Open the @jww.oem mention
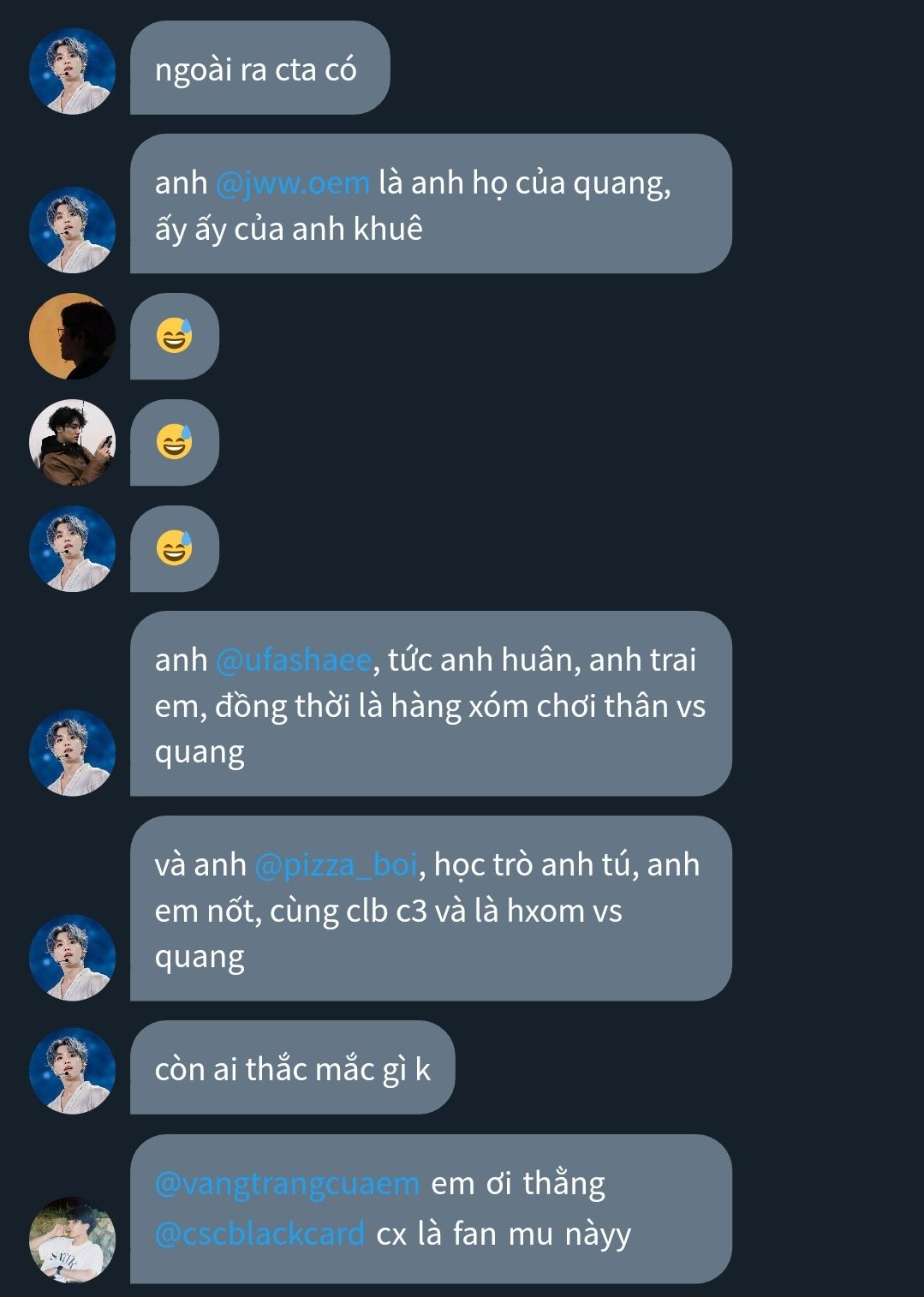Viewport: 924px width, 1297px height. tap(292, 183)
